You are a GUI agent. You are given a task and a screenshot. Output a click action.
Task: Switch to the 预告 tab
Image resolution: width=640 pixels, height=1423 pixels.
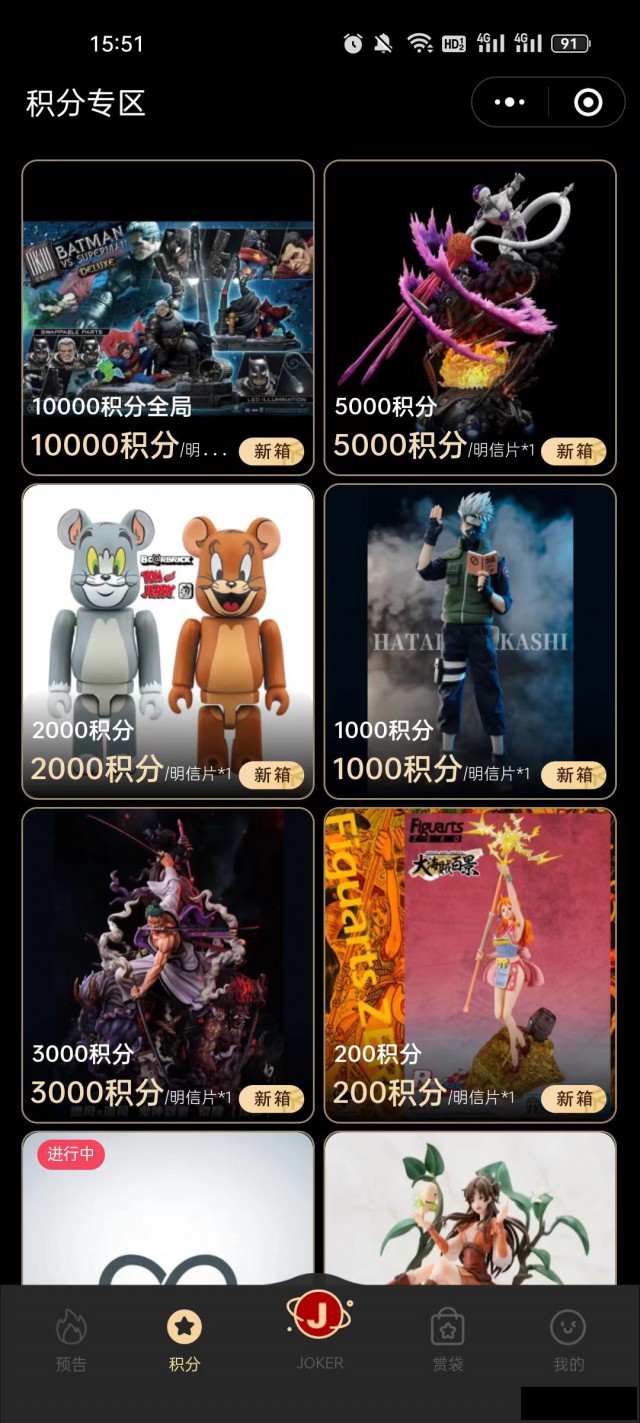pos(71,1342)
